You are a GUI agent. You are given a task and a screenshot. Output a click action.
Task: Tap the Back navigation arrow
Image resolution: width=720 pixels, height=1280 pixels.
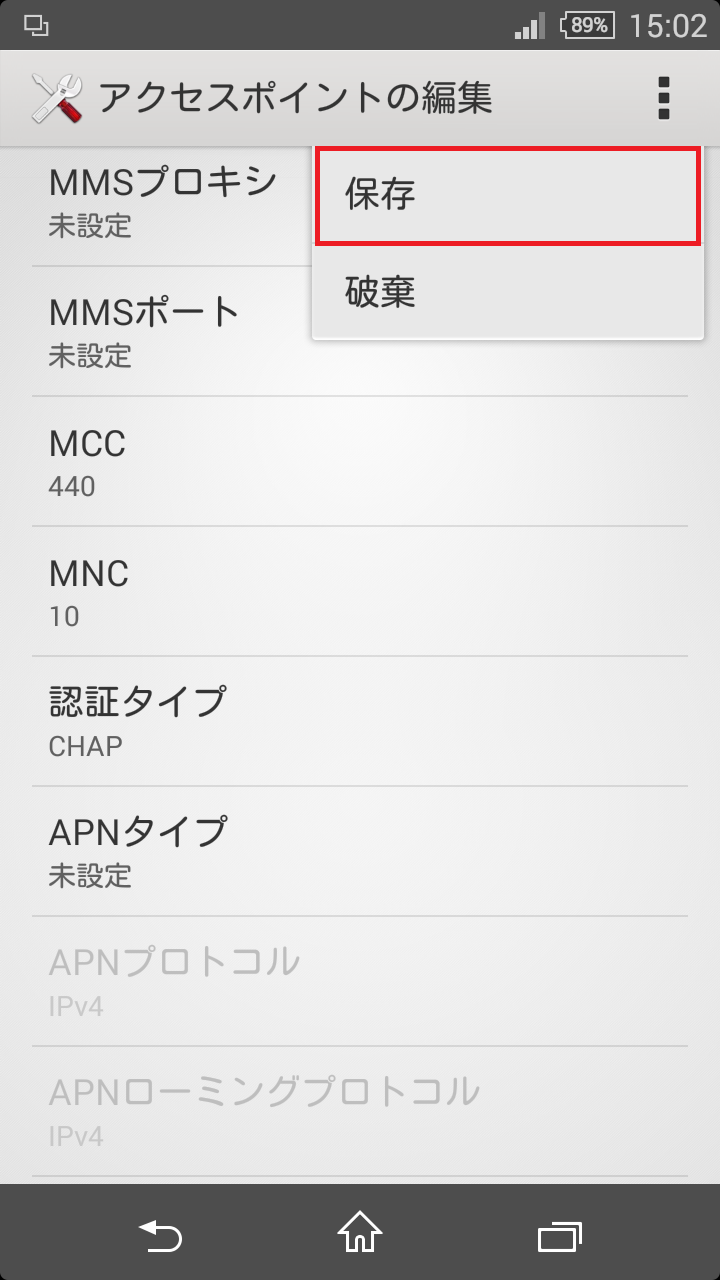pyautogui.click(x=160, y=1236)
